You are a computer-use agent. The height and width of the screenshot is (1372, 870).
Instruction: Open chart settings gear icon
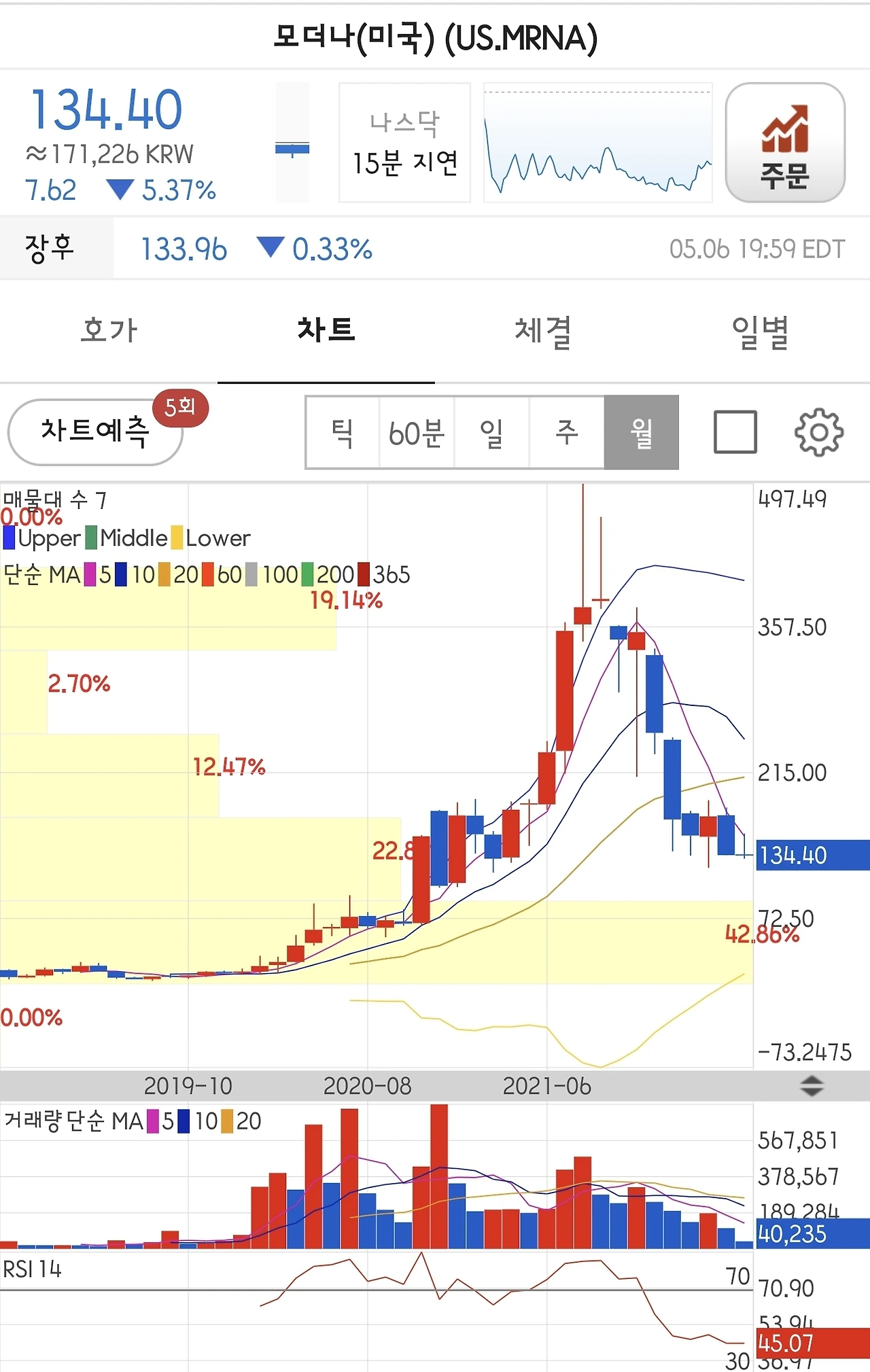point(819,432)
